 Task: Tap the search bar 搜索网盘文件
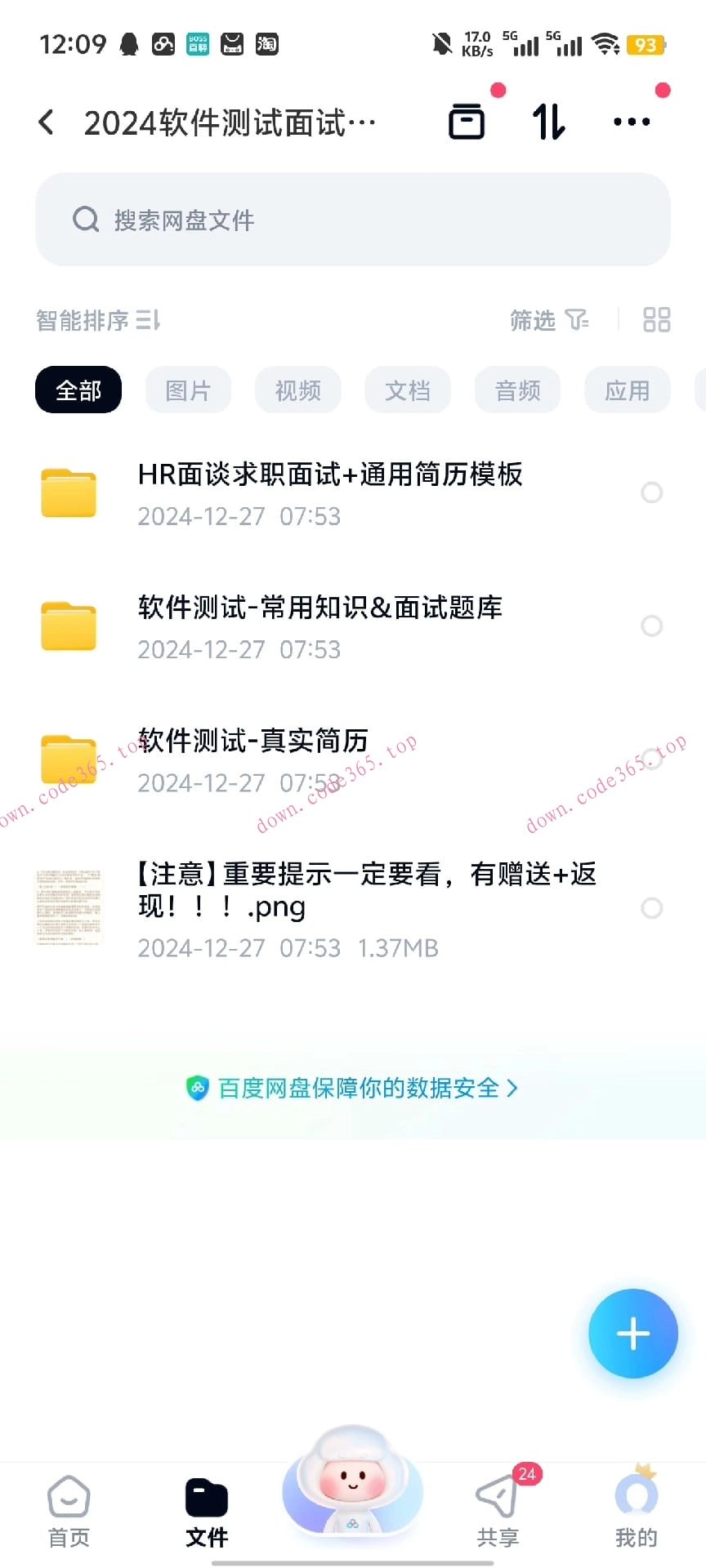coord(351,220)
